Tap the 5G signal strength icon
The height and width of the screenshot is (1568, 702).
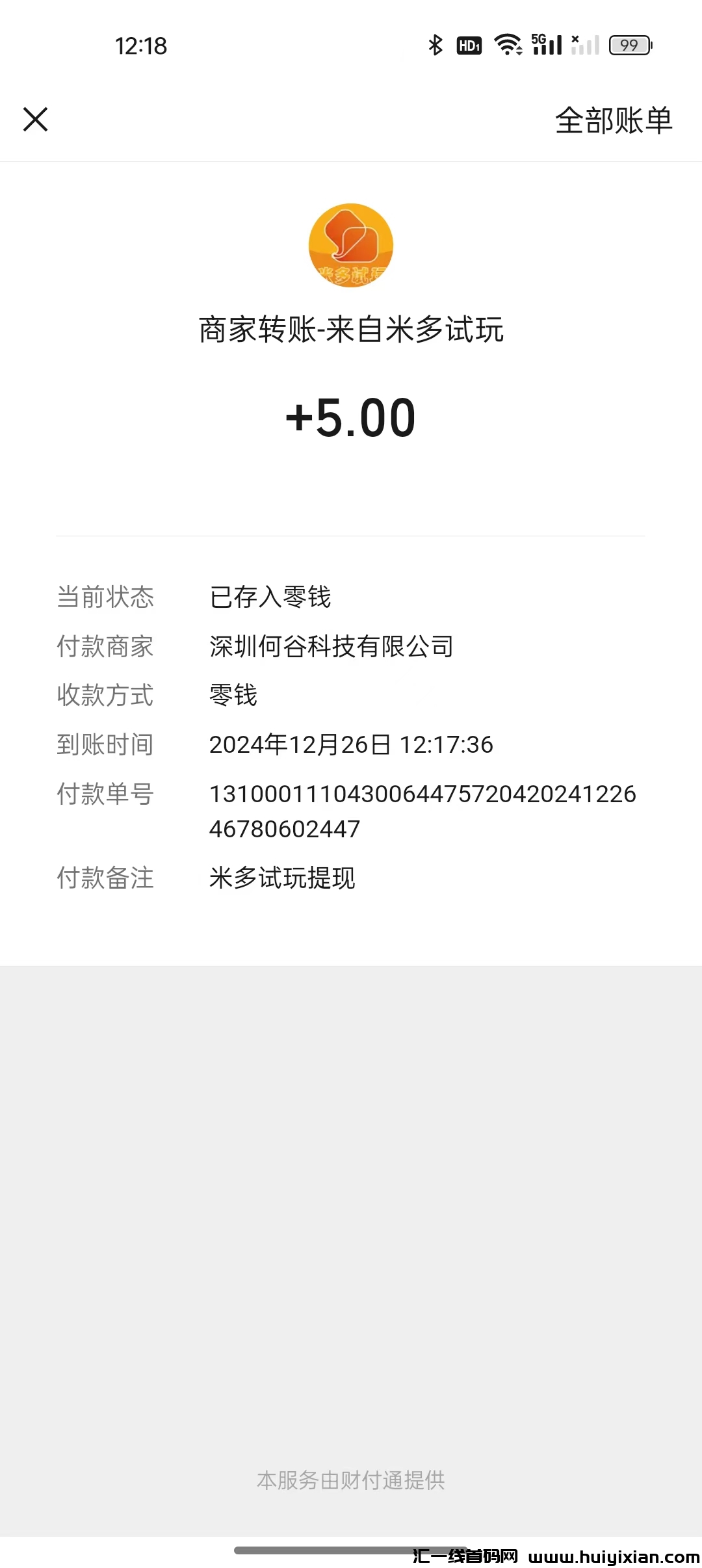(x=546, y=44)
